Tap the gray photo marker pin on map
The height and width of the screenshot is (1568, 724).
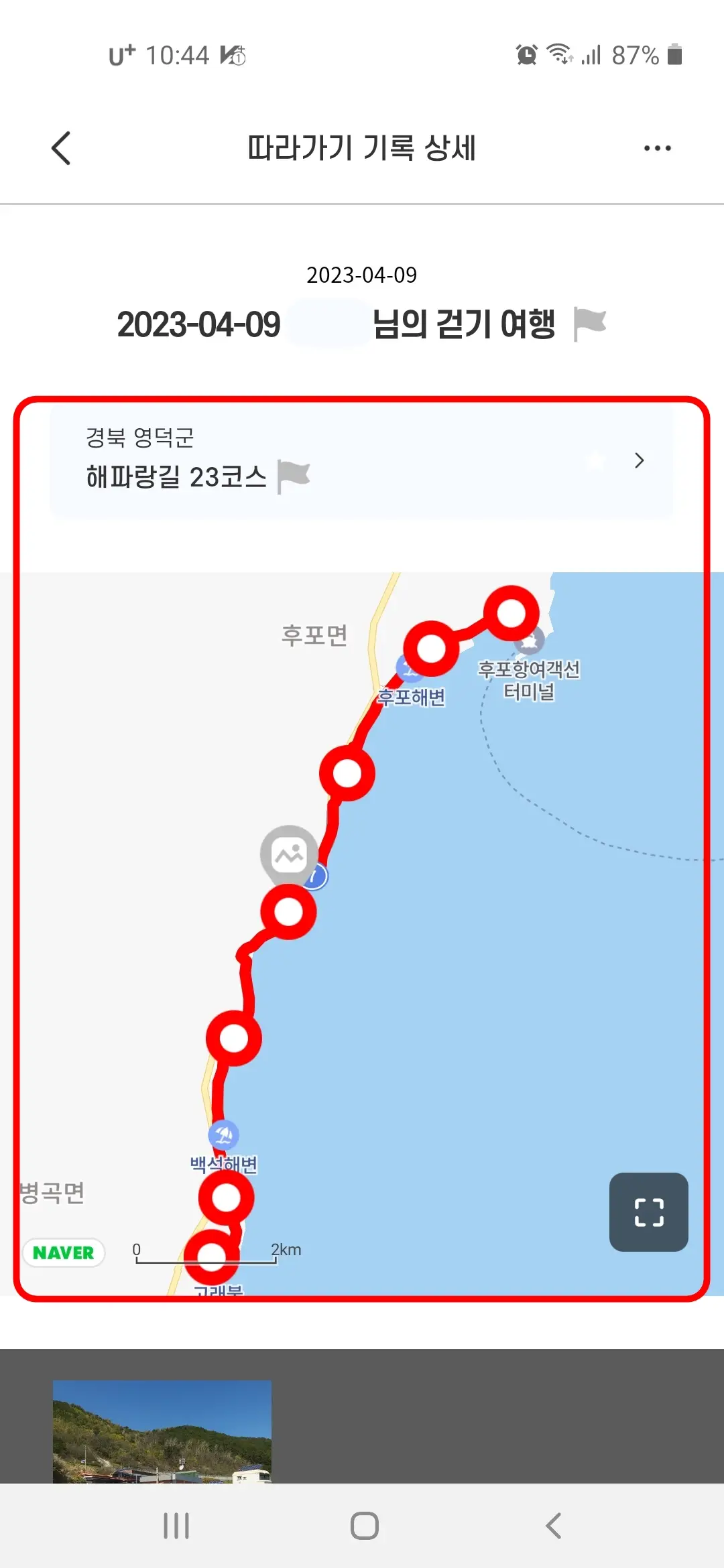(287, 852)
